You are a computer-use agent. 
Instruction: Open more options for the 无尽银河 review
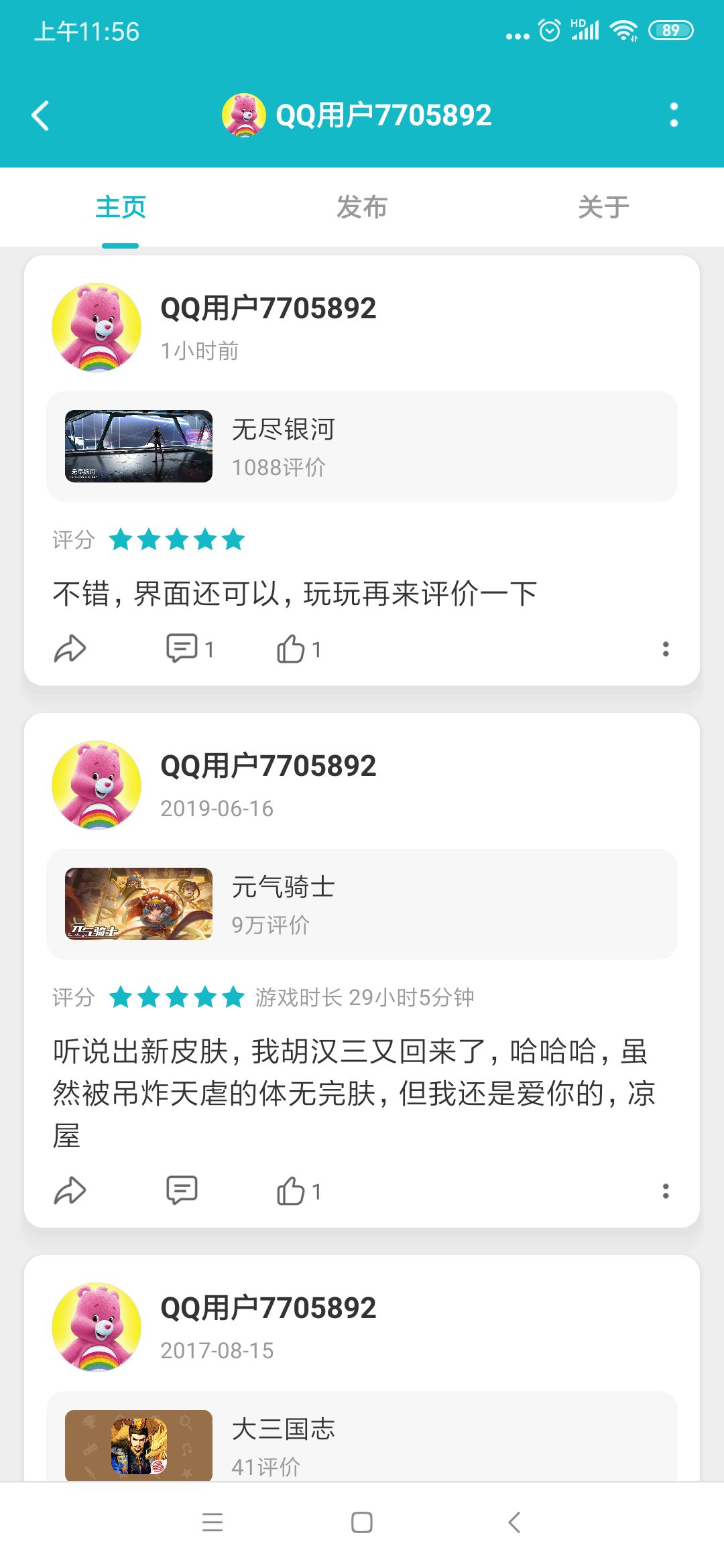[666, 649]
